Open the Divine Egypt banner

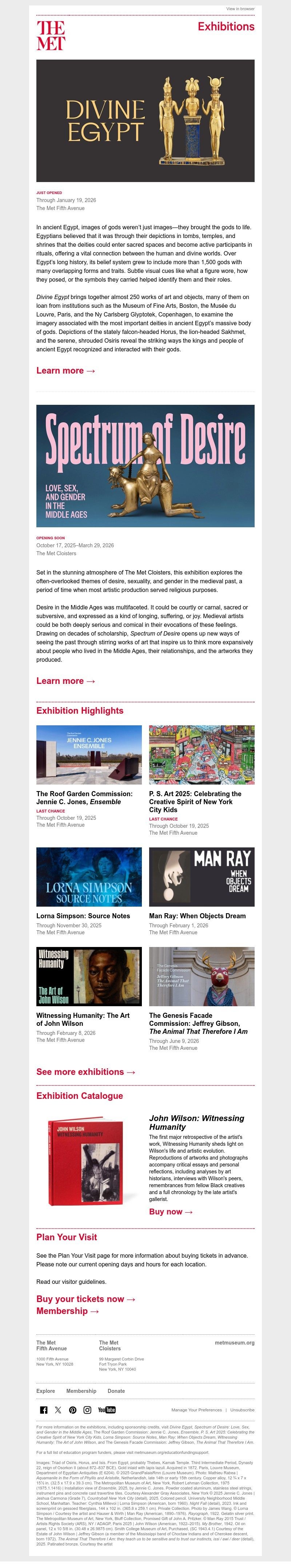[x=145, y=121]
